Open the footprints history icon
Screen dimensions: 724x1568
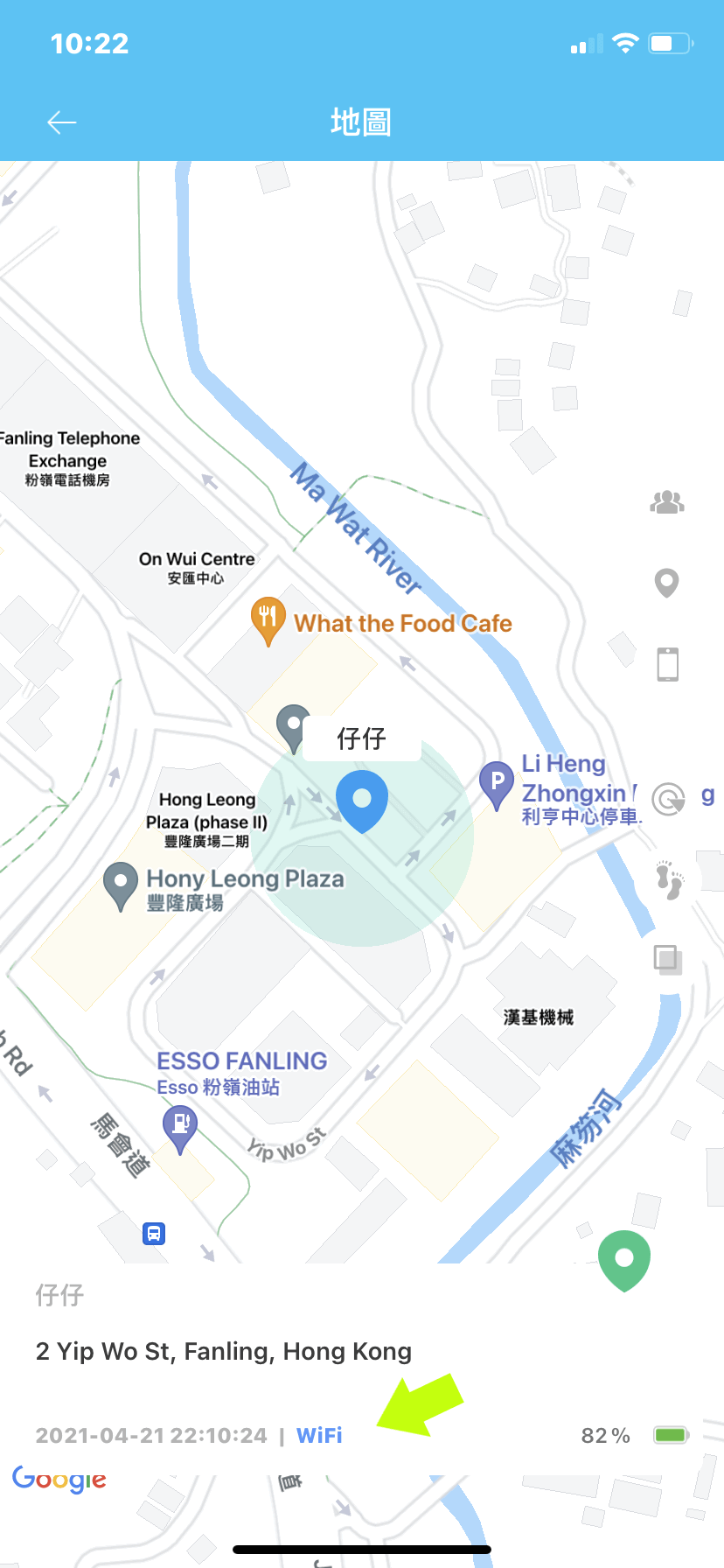pyautogui.click(x=669, y=879)
